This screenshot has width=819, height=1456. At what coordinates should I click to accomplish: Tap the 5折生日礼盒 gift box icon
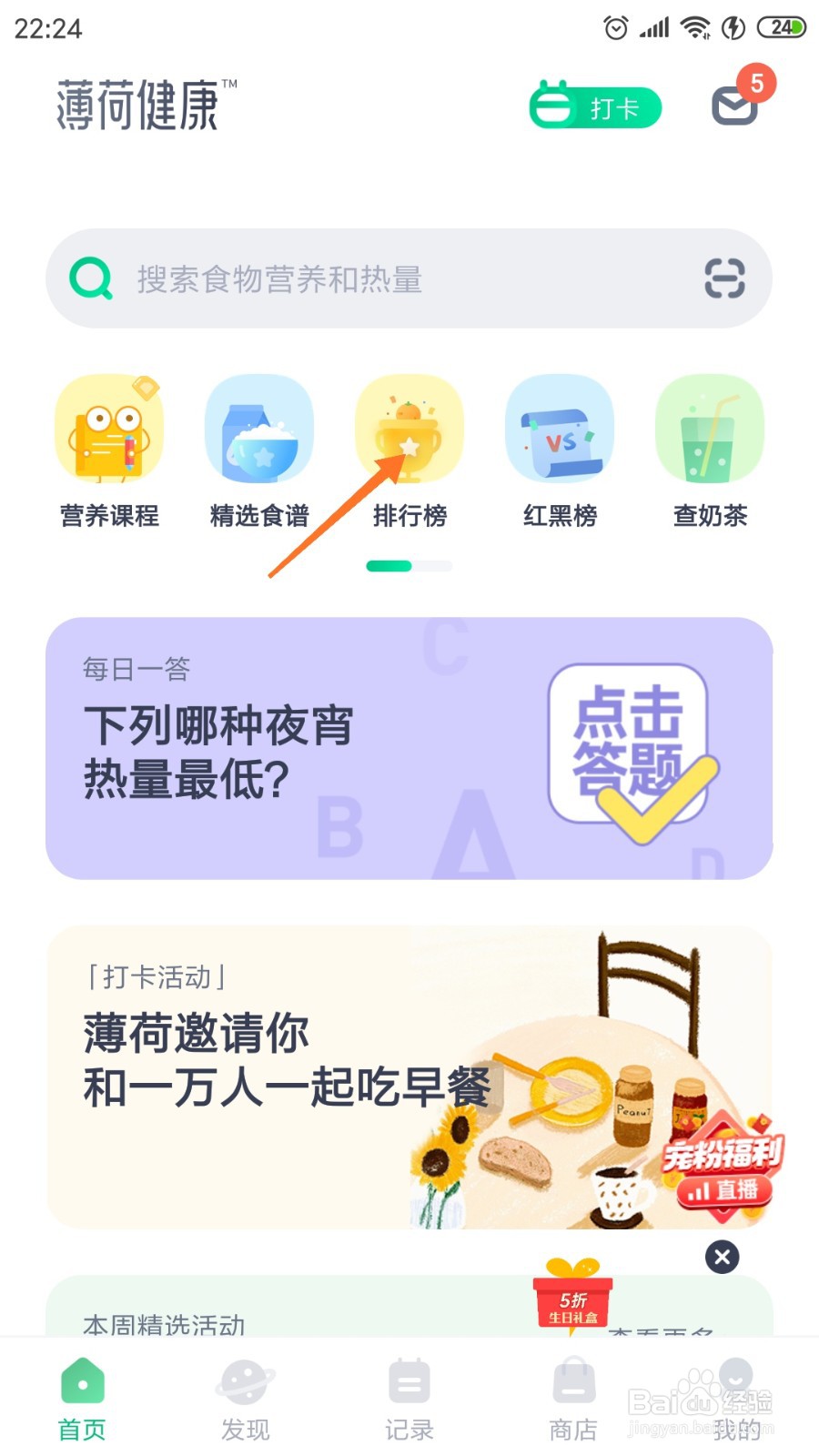pos(571,1301)
